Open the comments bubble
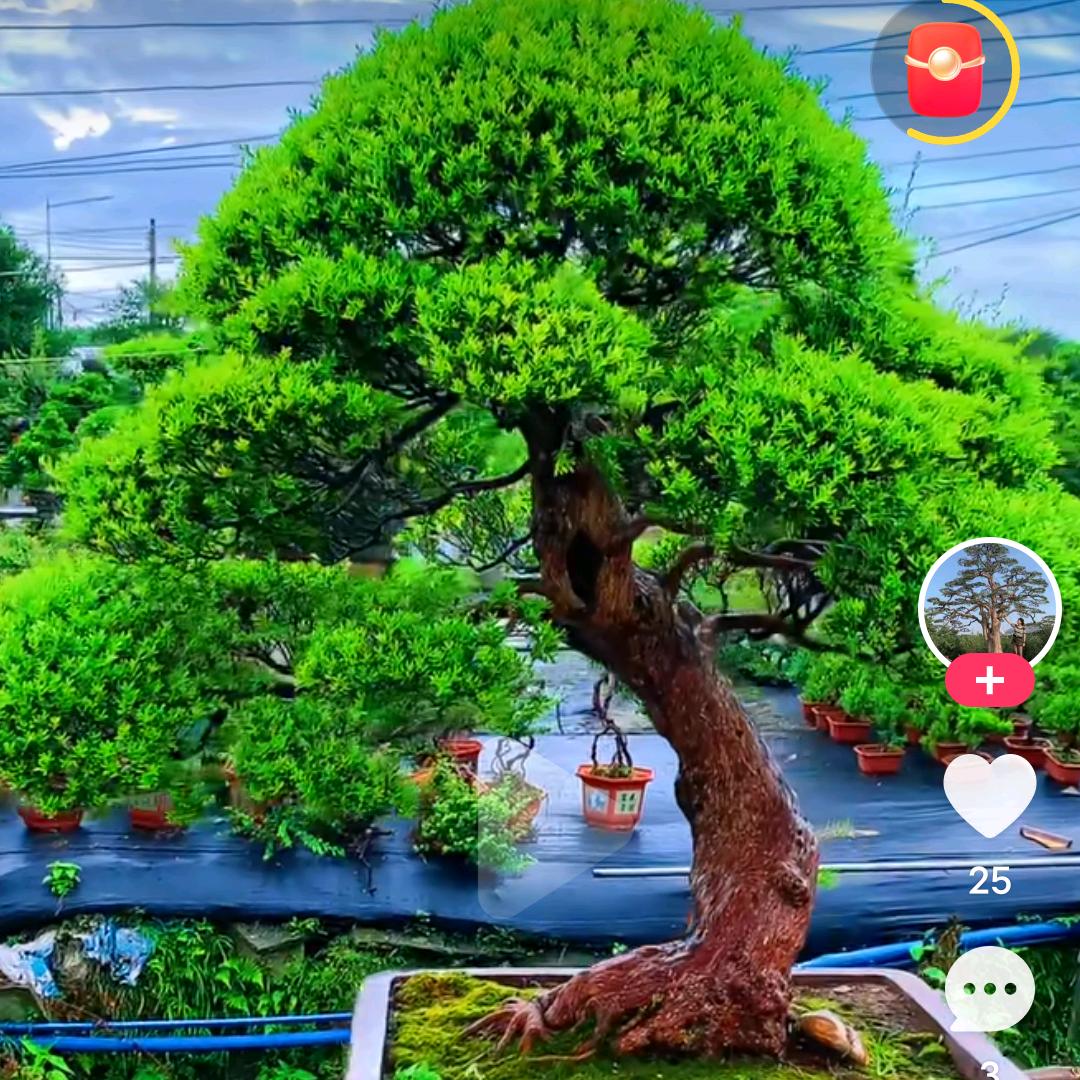The image size is (1080, 1080). pyautogui.click(x=989, y=988)
